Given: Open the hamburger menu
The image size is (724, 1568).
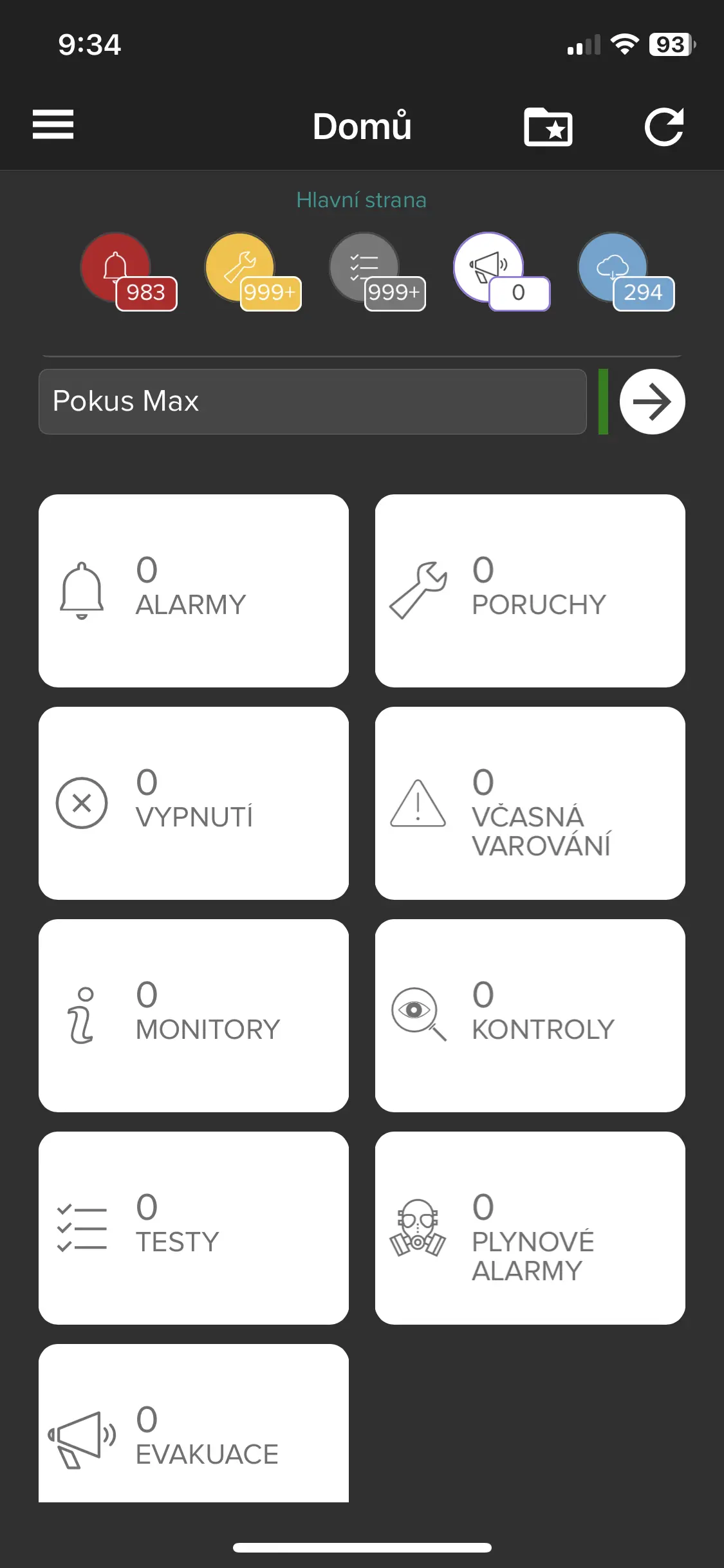Looking at the screenshot, I should coord(53,124).
